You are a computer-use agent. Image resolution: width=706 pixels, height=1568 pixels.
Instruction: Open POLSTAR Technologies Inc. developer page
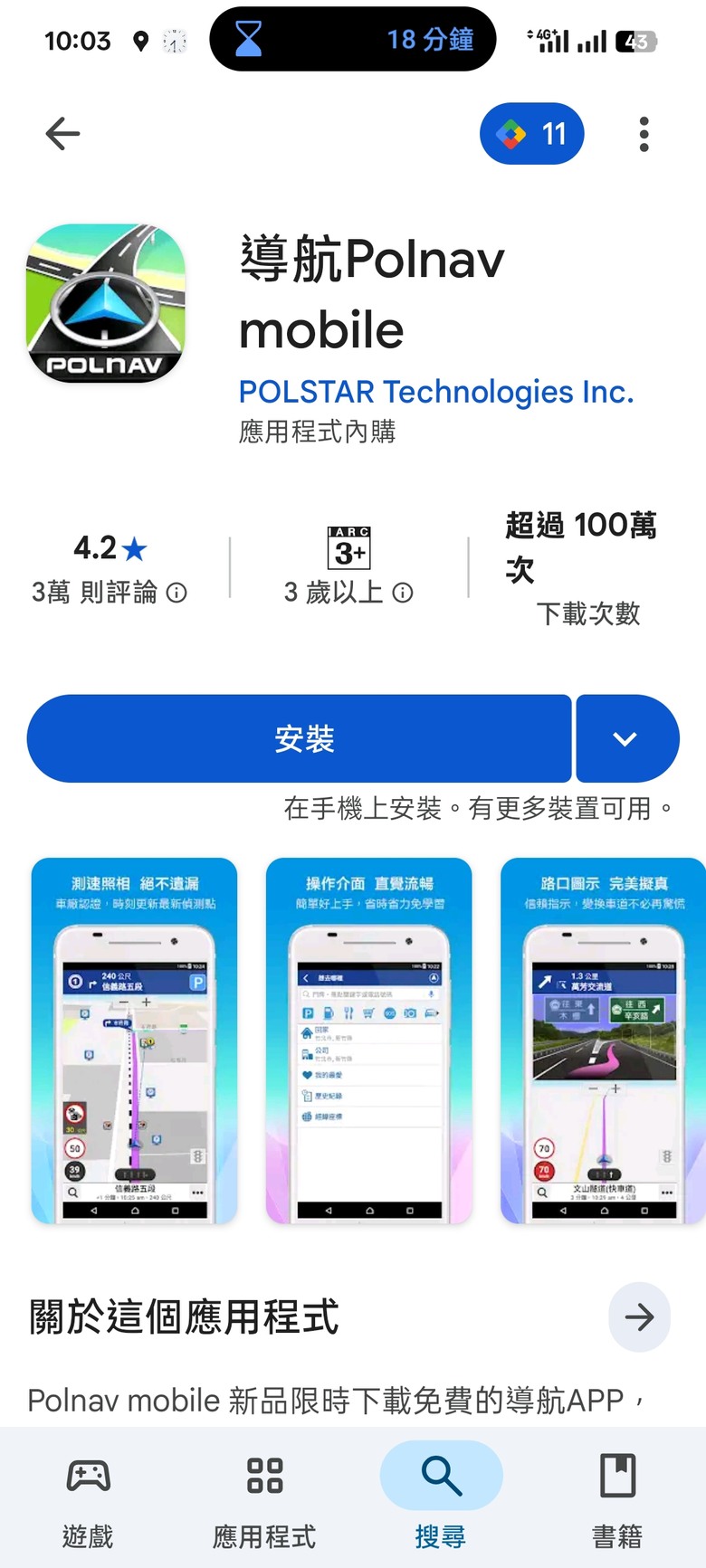(x=436, y=392)
